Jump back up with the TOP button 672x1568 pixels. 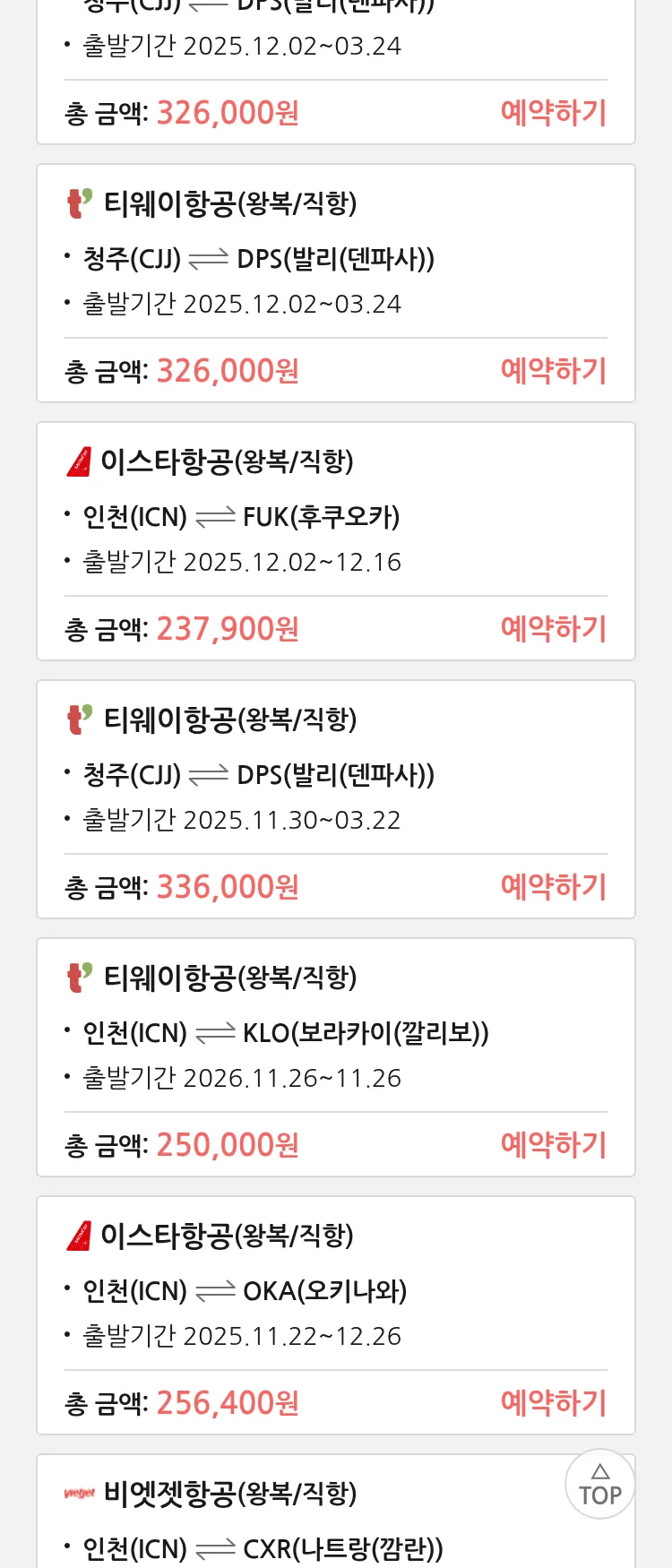pyautogui.click(x=599, y=1484)
